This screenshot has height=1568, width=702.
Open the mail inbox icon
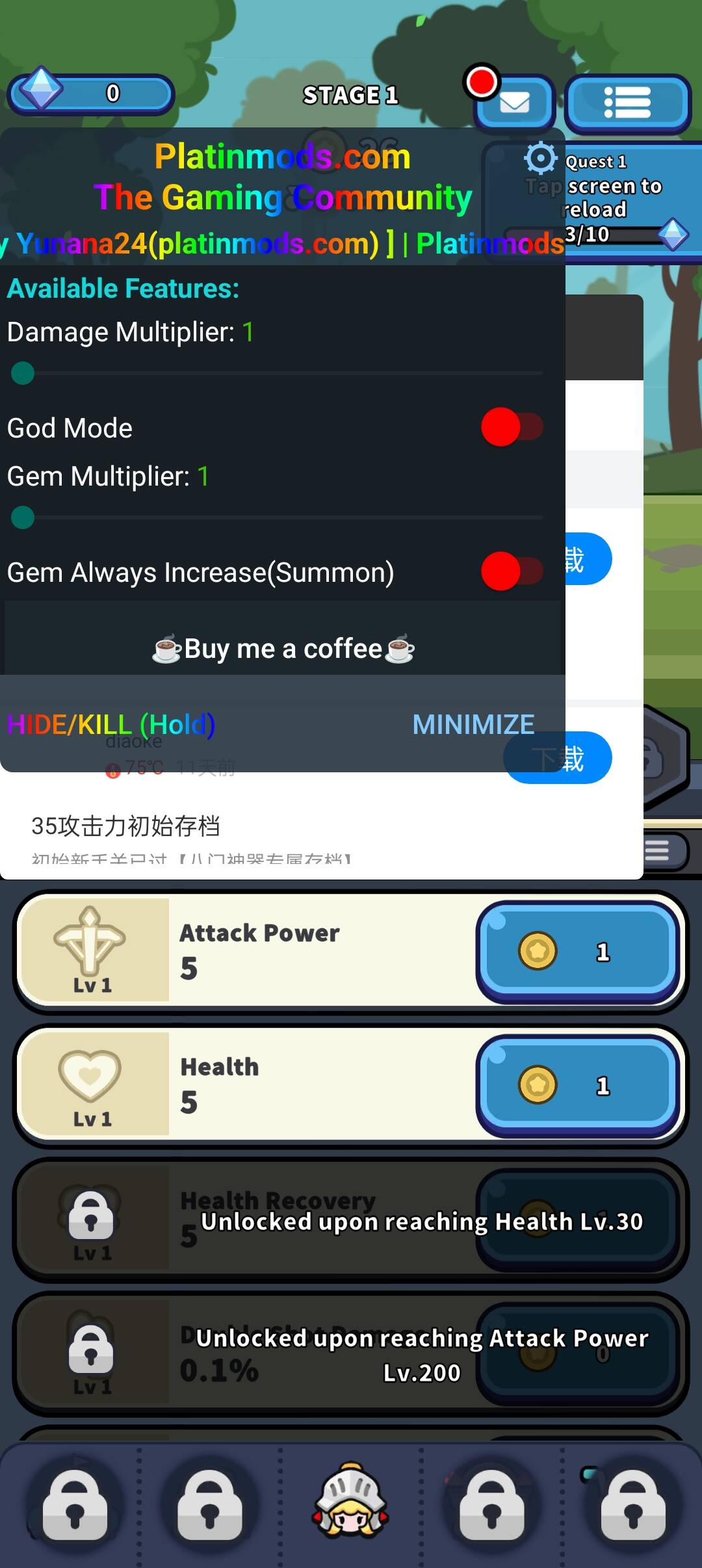point(514,103)
